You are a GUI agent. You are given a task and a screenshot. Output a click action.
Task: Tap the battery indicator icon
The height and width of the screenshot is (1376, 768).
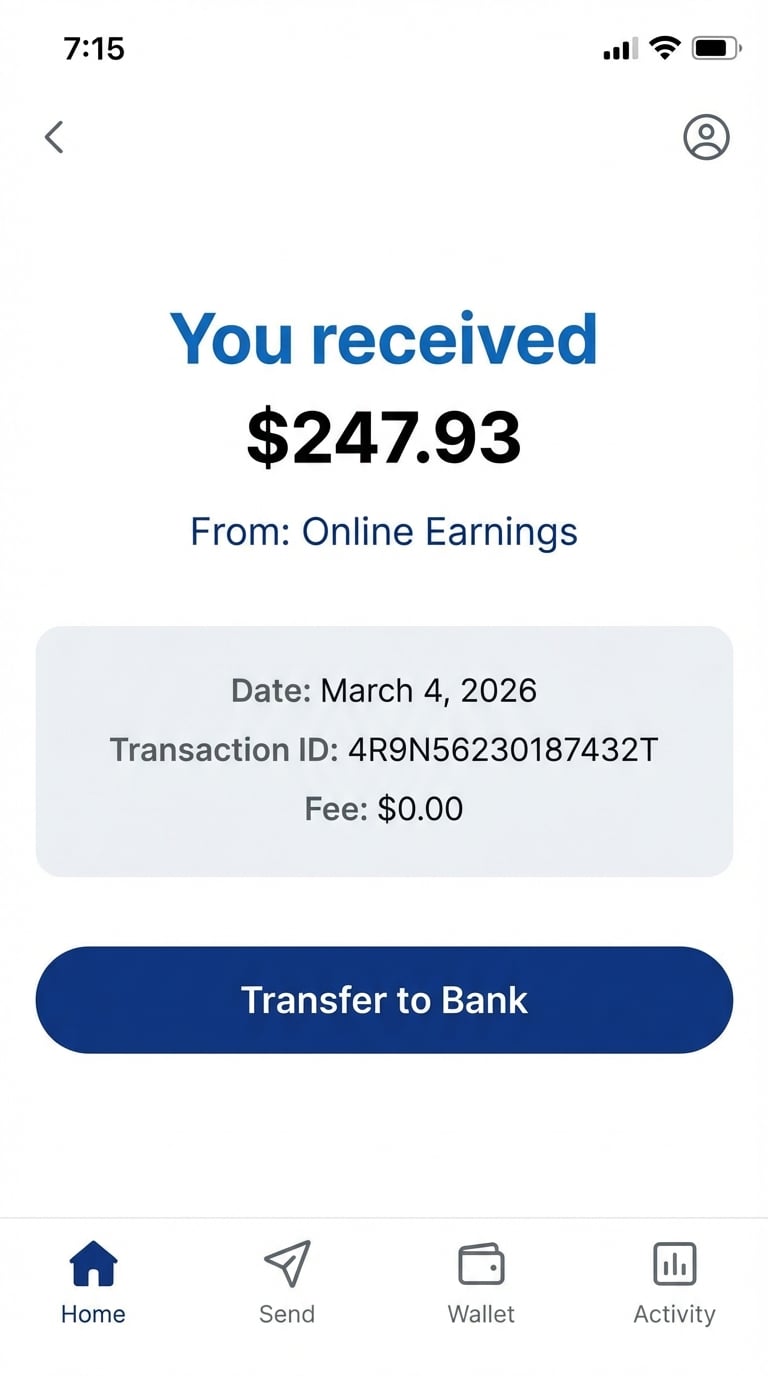pyautogui.click(x=716, y=46)
